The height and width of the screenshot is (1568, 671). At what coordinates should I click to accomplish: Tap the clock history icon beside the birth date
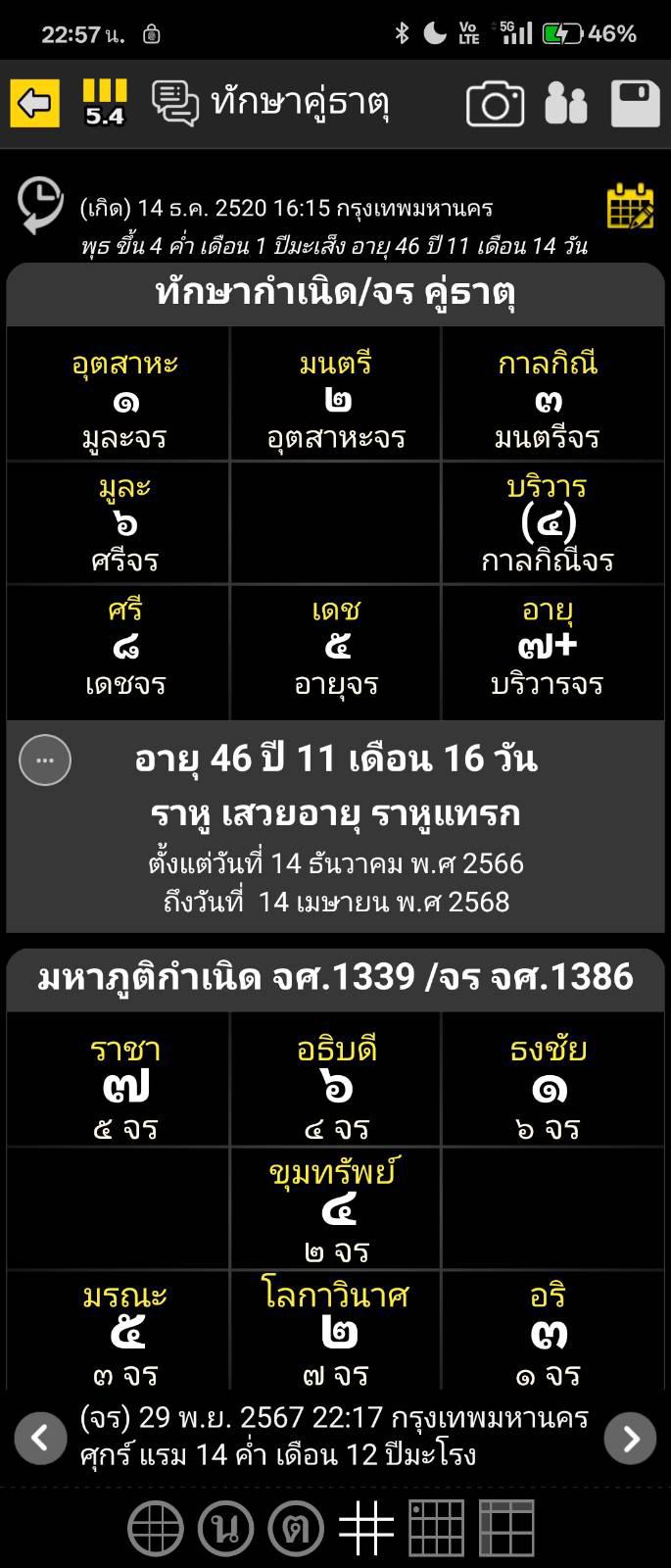point(40,205)
